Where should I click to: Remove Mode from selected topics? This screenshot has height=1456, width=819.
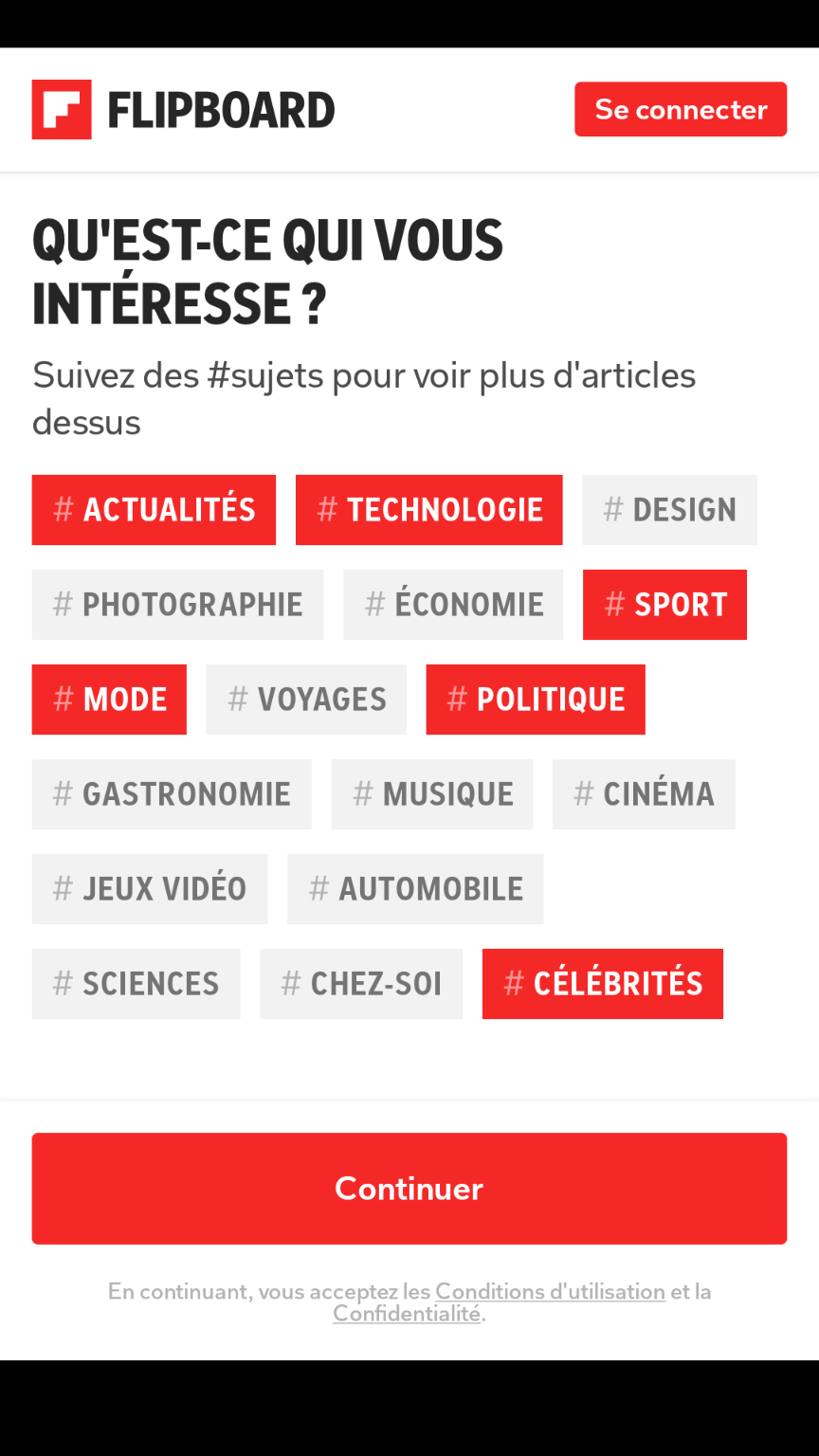point(109,700)
